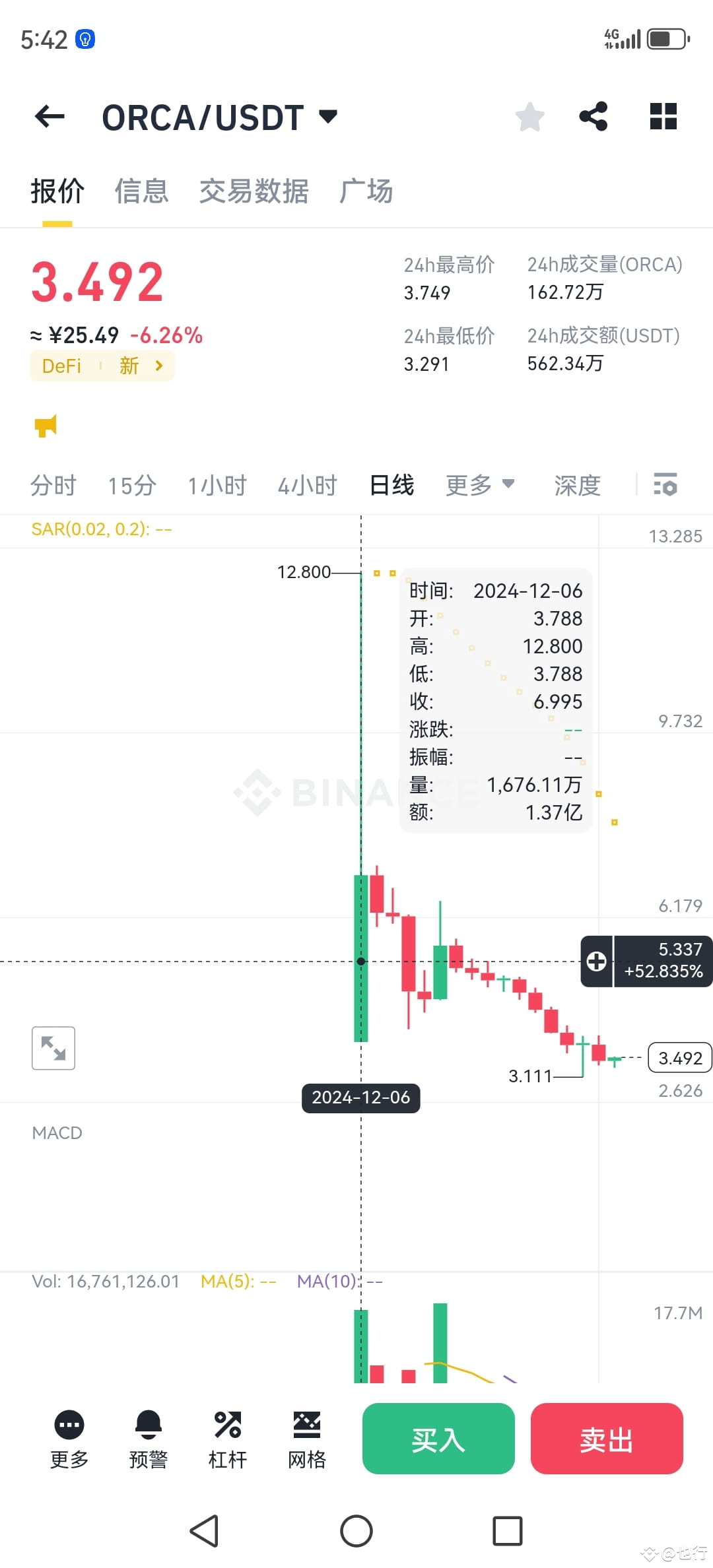
Task: Open the chart indicator settings icon
Action: 665,485
